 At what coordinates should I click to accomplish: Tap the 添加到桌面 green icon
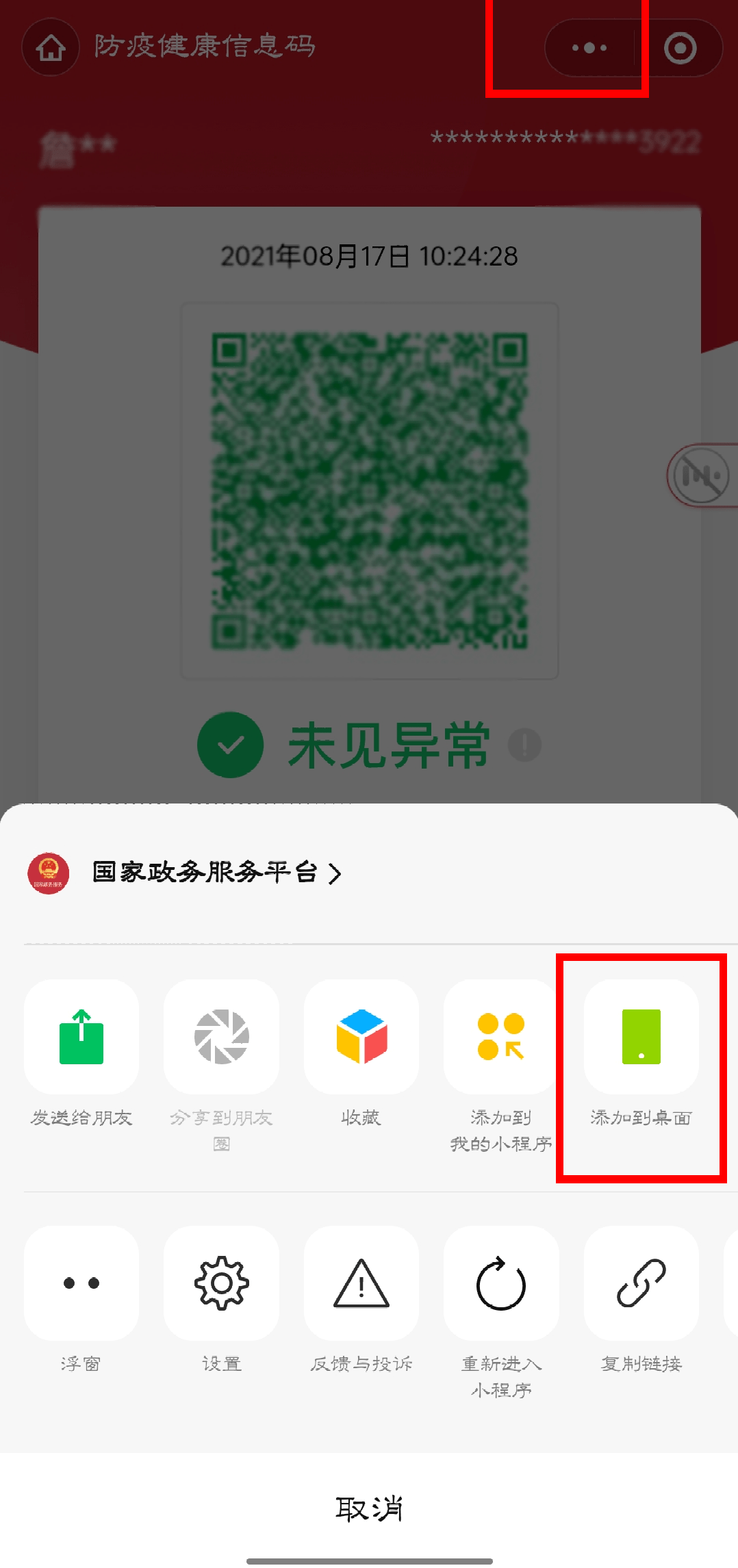tap(640, 1036)
